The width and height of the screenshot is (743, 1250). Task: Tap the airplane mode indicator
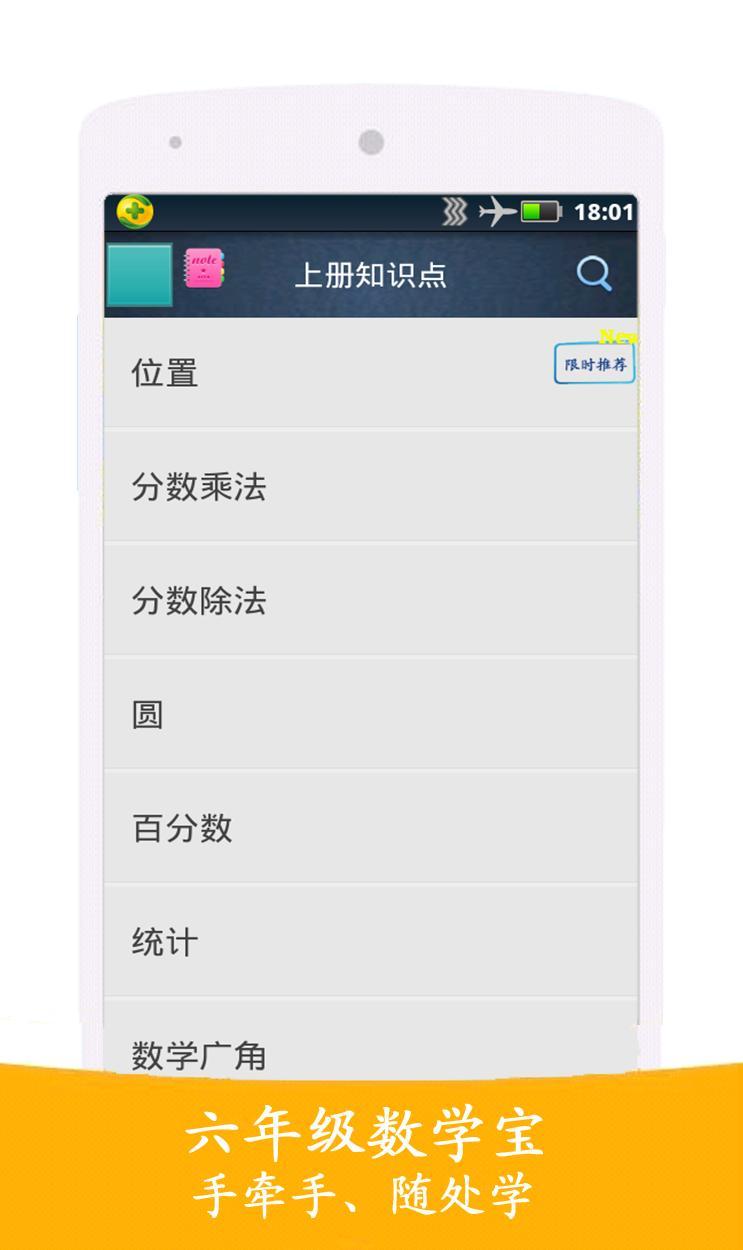click(x=496, y=210)
